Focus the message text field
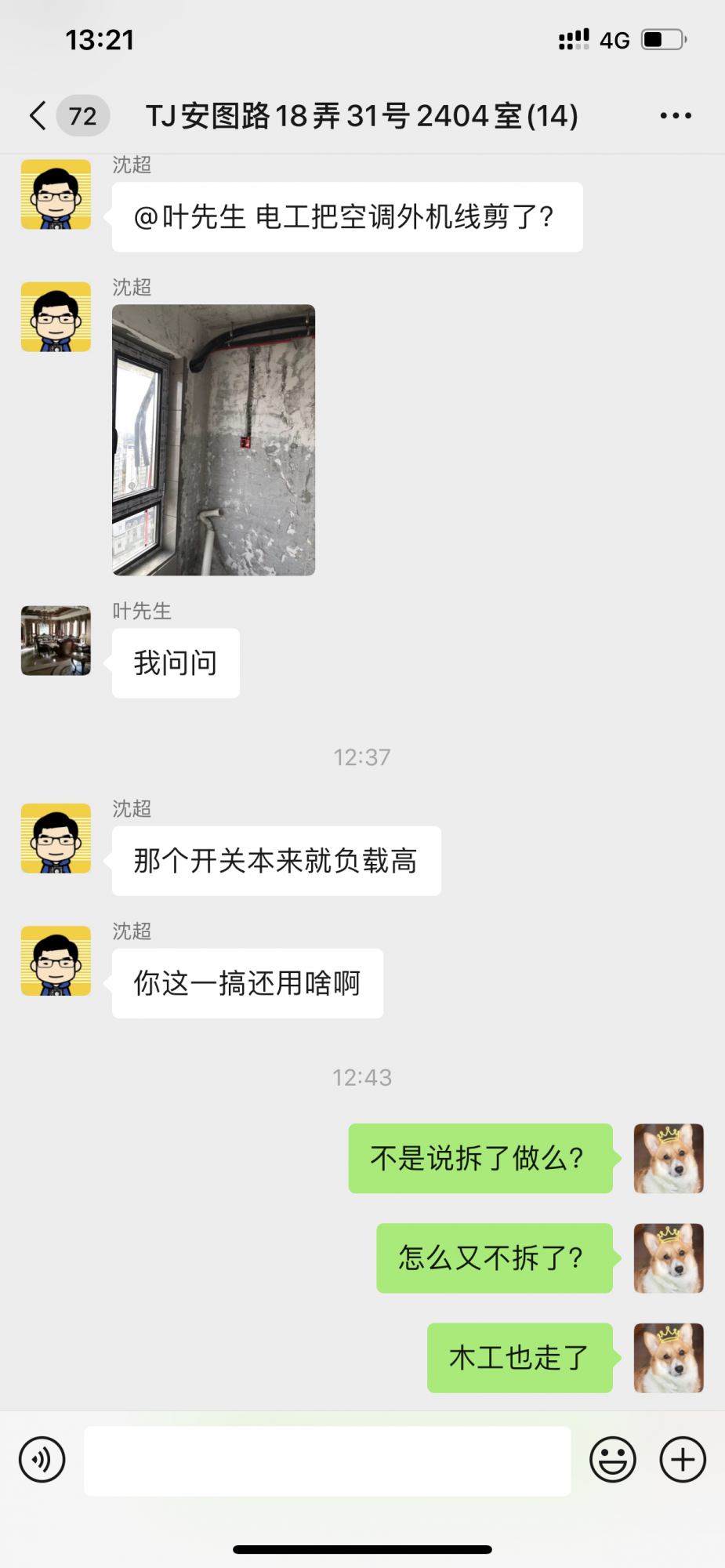725x1568 pixels. coord(327,1461)
